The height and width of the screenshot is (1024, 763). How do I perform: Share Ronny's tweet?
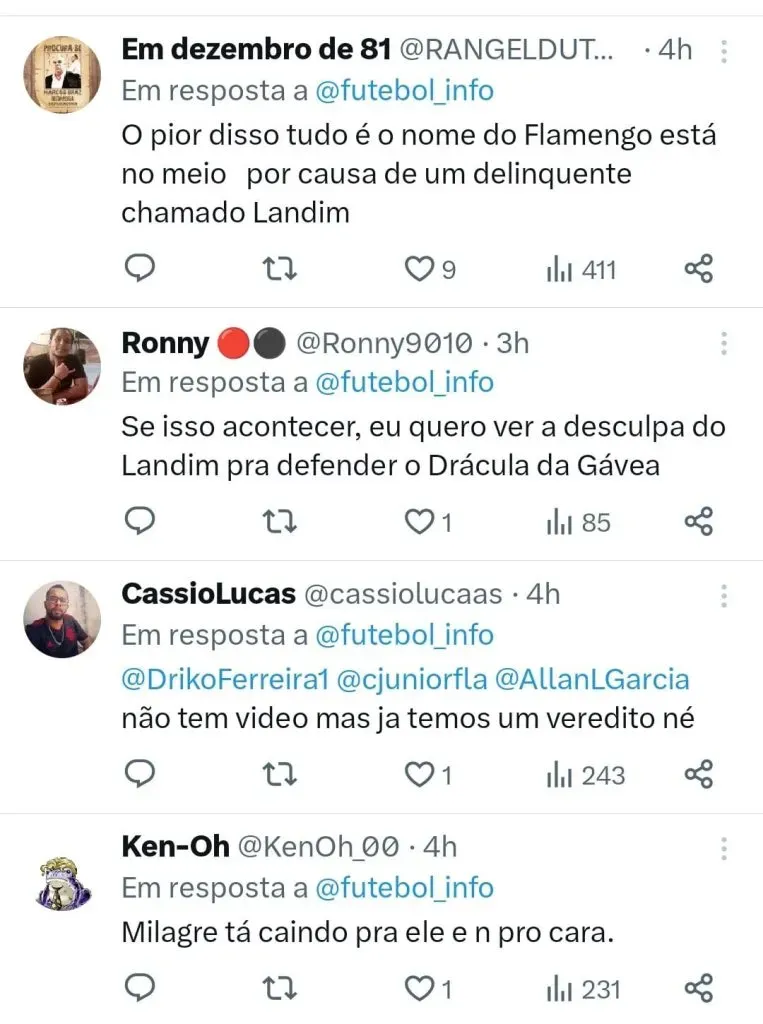point(698,522)
